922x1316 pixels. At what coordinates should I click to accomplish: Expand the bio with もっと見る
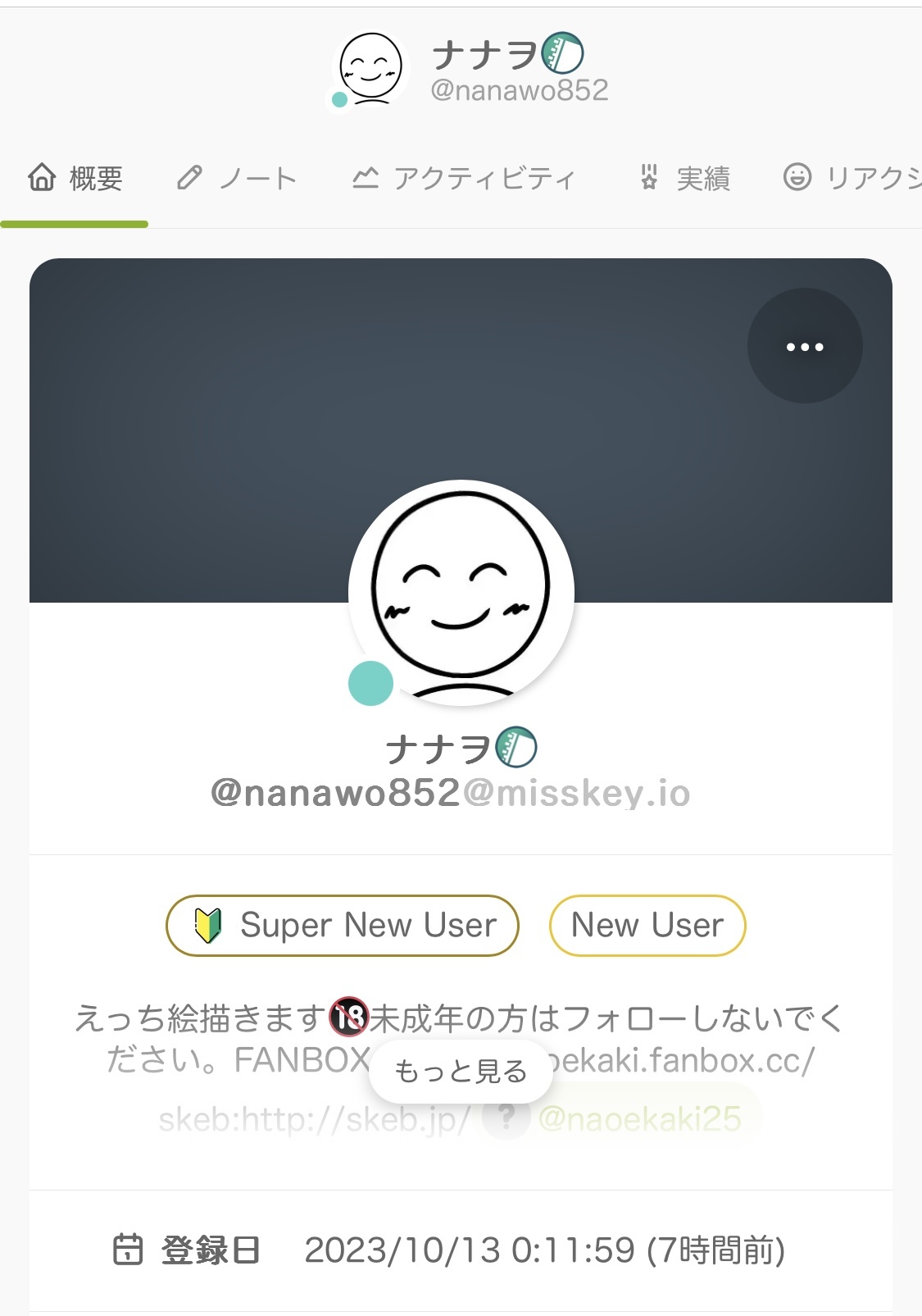click(461, 1071)
